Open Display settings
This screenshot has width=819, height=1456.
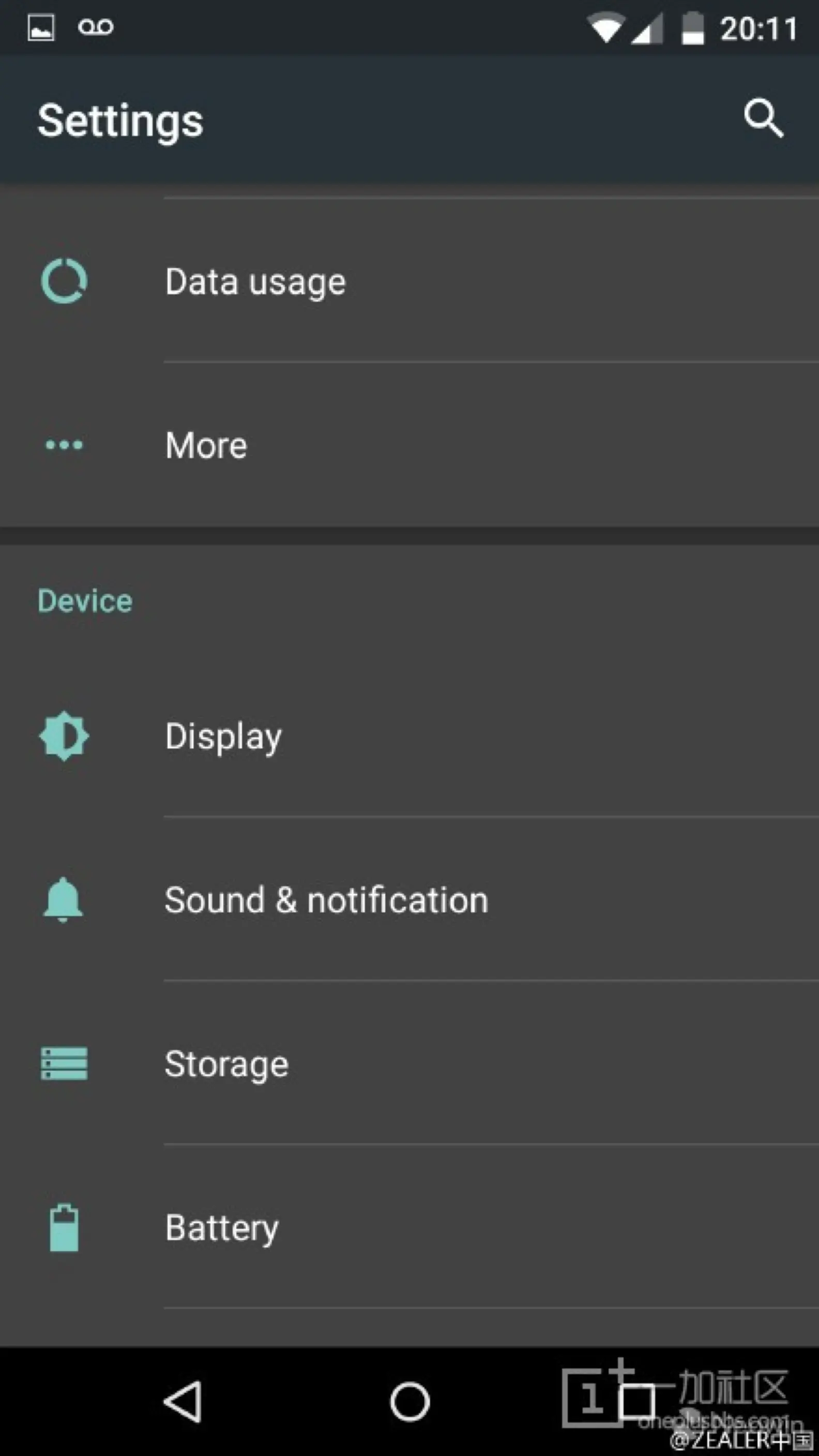coord(223,737)
